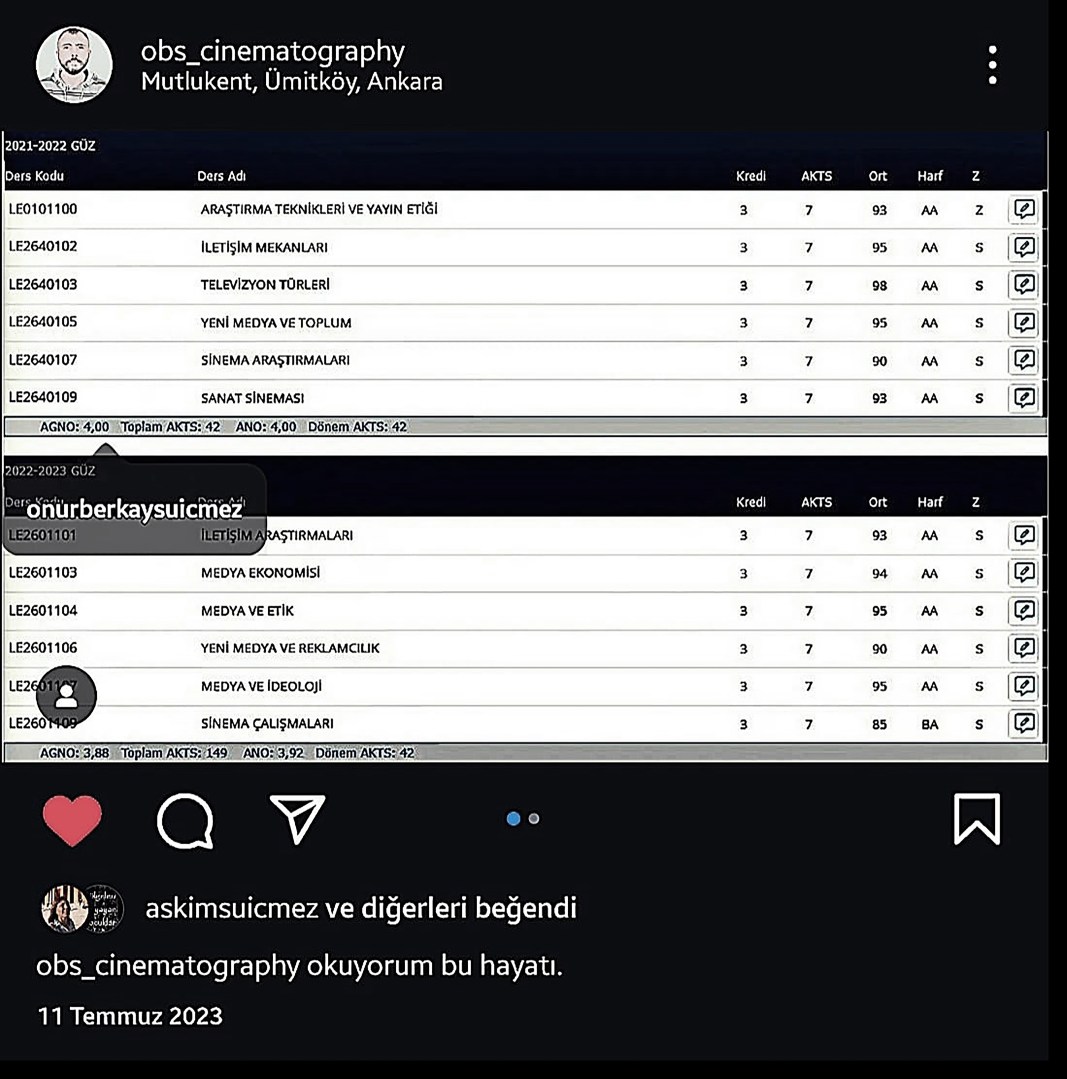Tap the tagged people icon on photo
The image size is (1067, 1079).
[66, 695]
